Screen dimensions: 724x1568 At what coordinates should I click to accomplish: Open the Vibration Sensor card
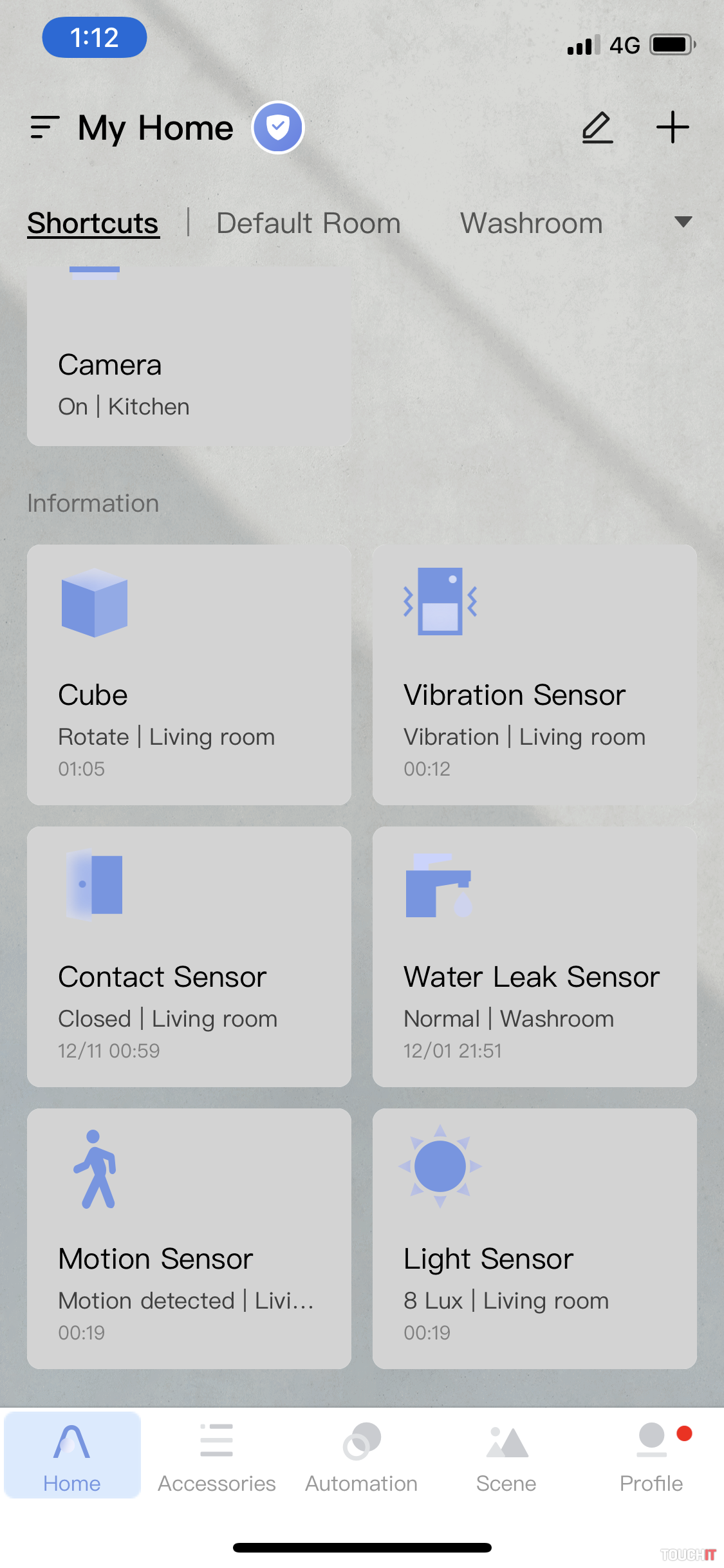point(534,675)
